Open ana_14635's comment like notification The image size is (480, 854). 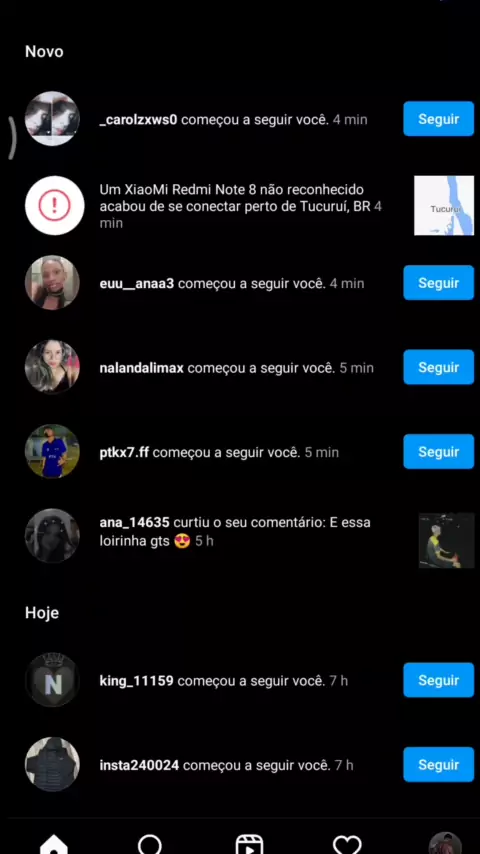(x=240, y=536)
